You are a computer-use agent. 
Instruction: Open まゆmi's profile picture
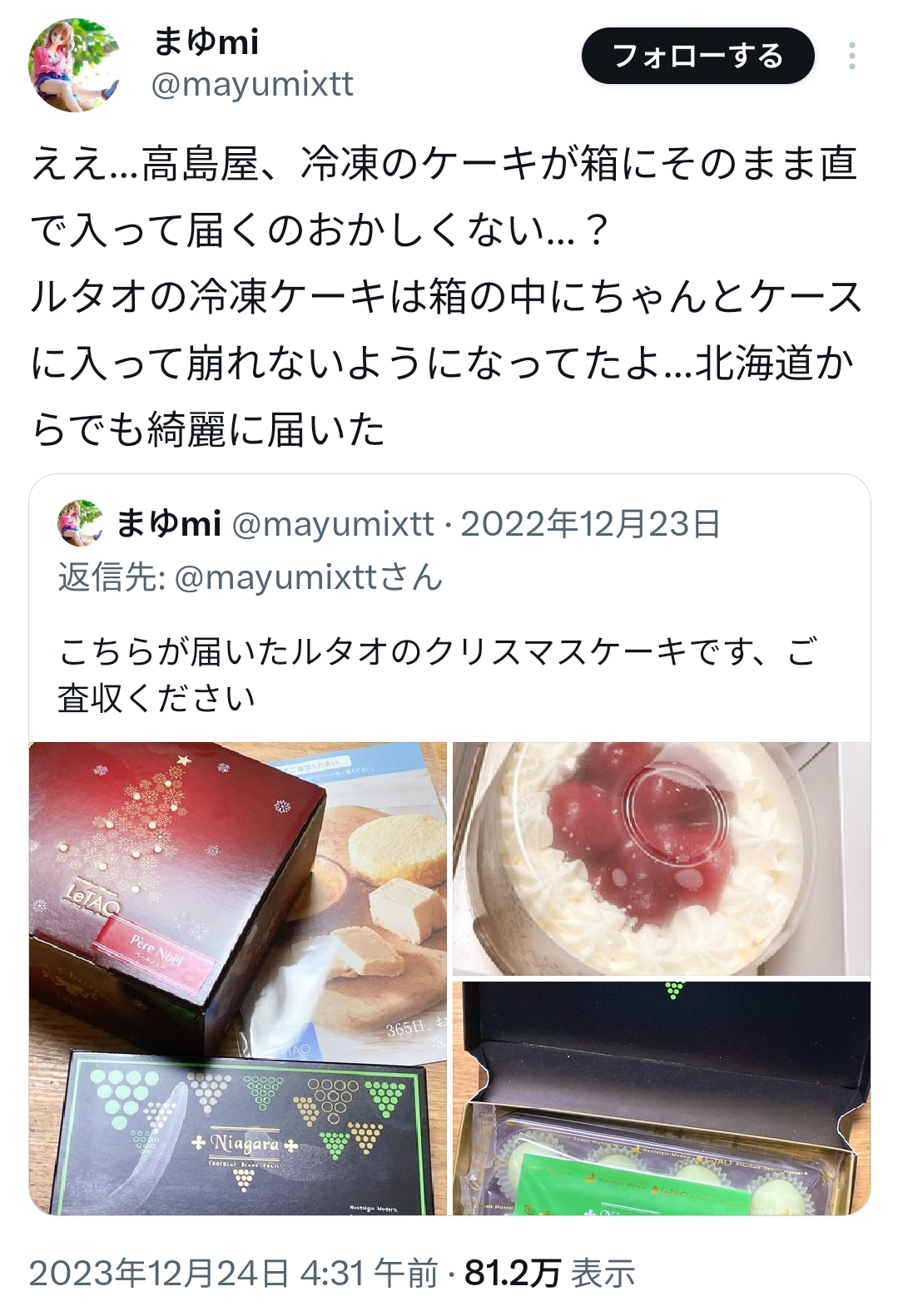coord(74,64)
